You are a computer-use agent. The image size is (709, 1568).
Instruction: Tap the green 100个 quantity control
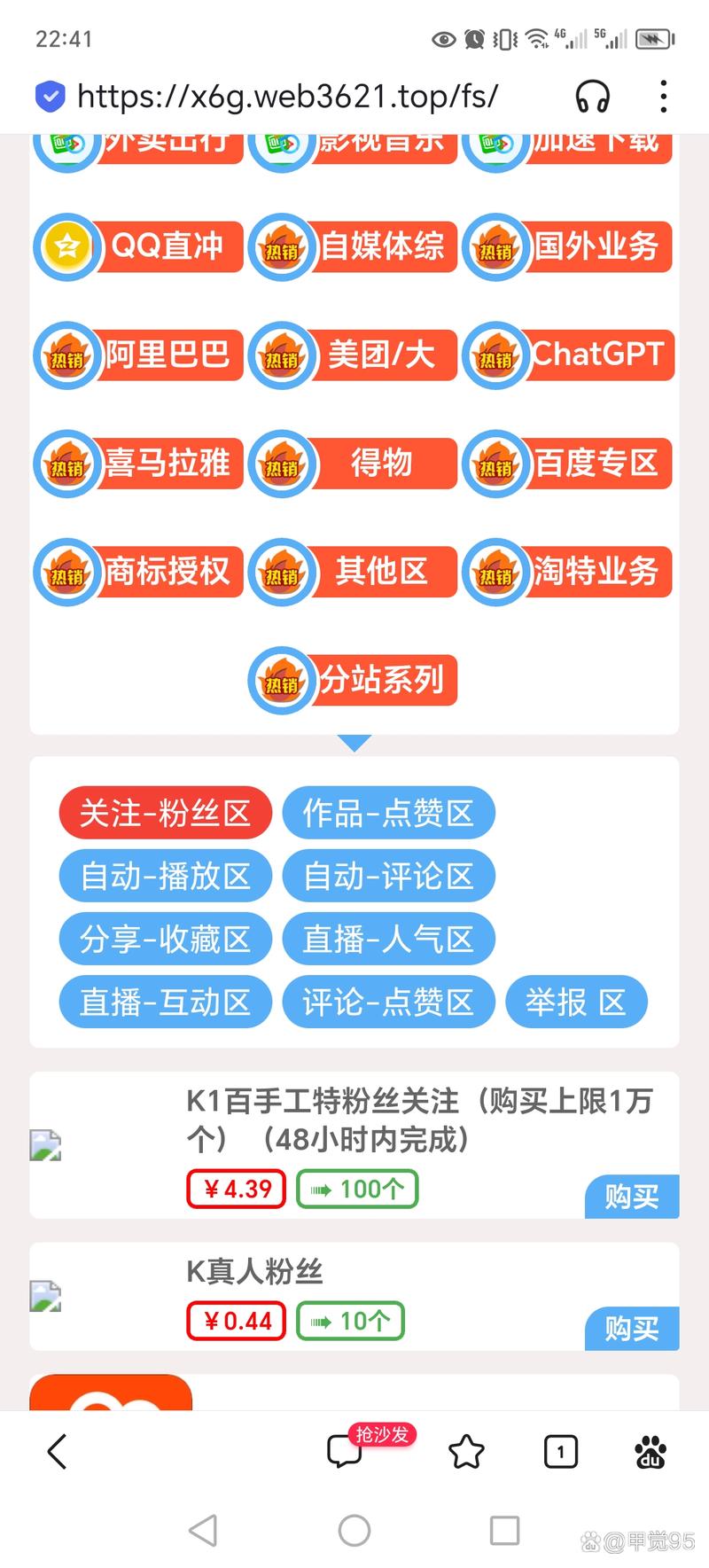click(x=357, y=1189)
